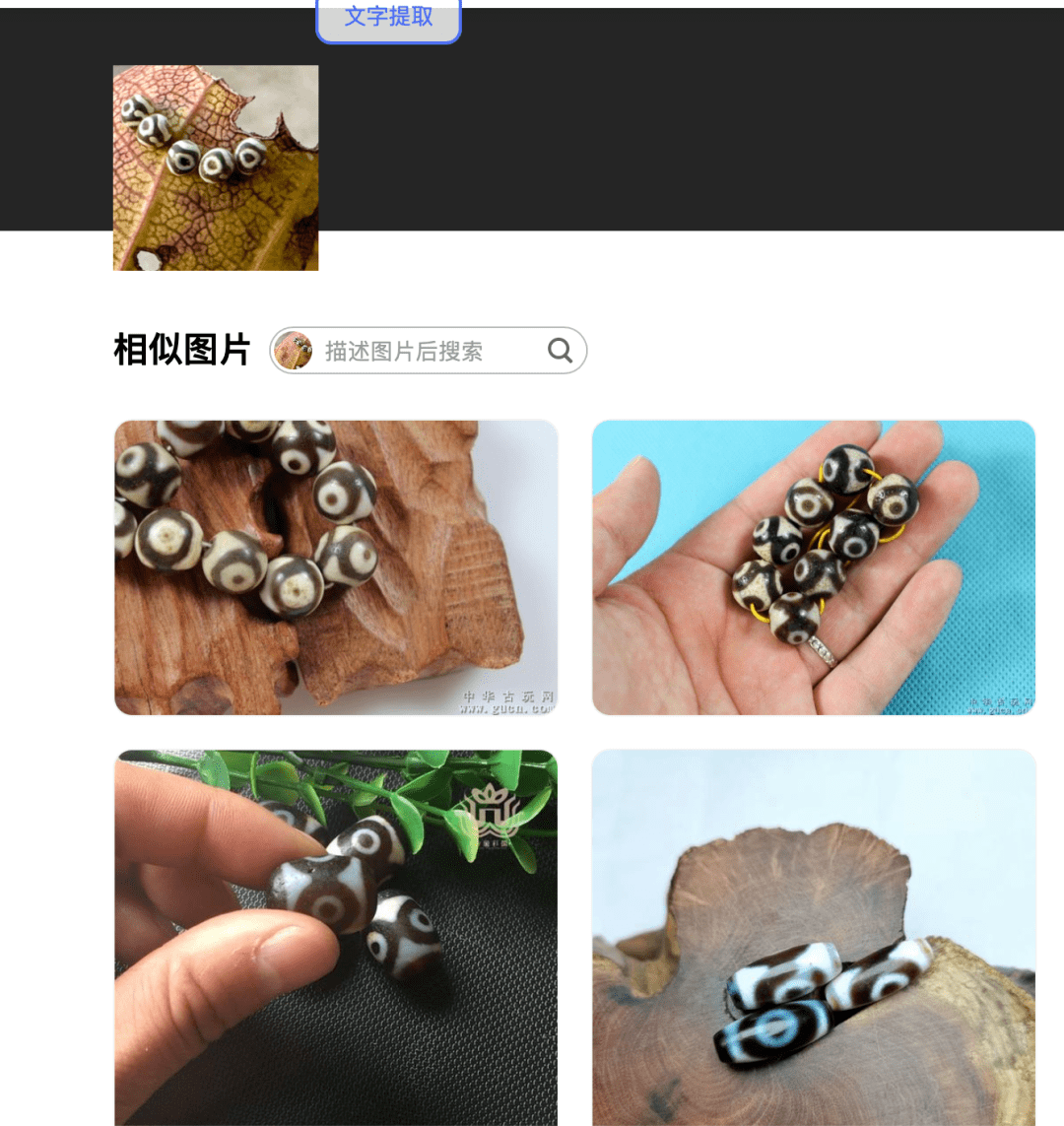Open the similar image of beads in palm
Image resolution: width=1064 pixels, height=1126 pixels.
(813, 567)
